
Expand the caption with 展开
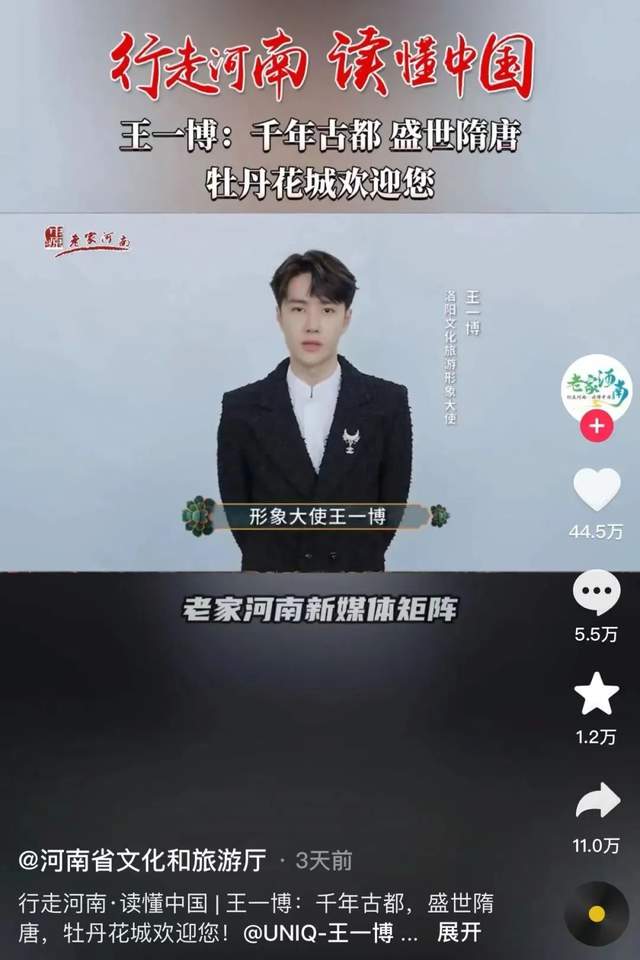point(459,933)
